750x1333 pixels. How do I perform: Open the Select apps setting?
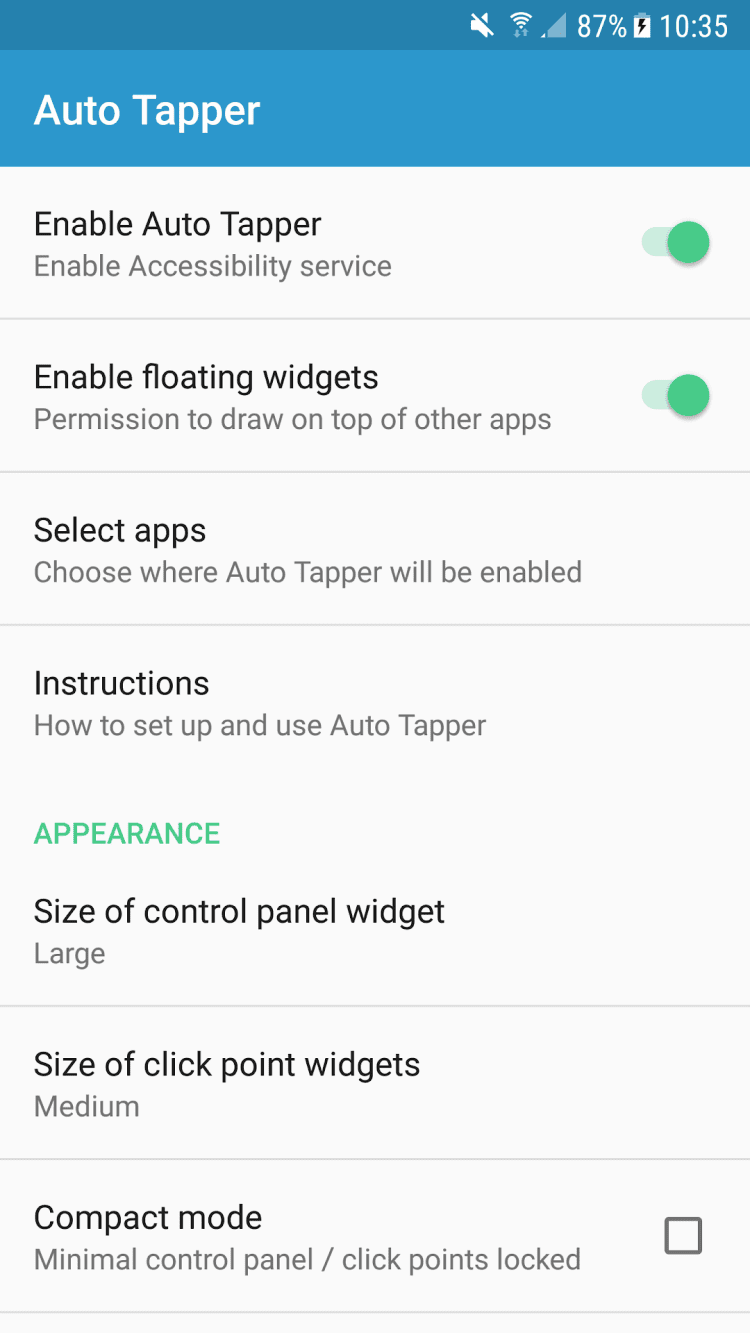307,549
